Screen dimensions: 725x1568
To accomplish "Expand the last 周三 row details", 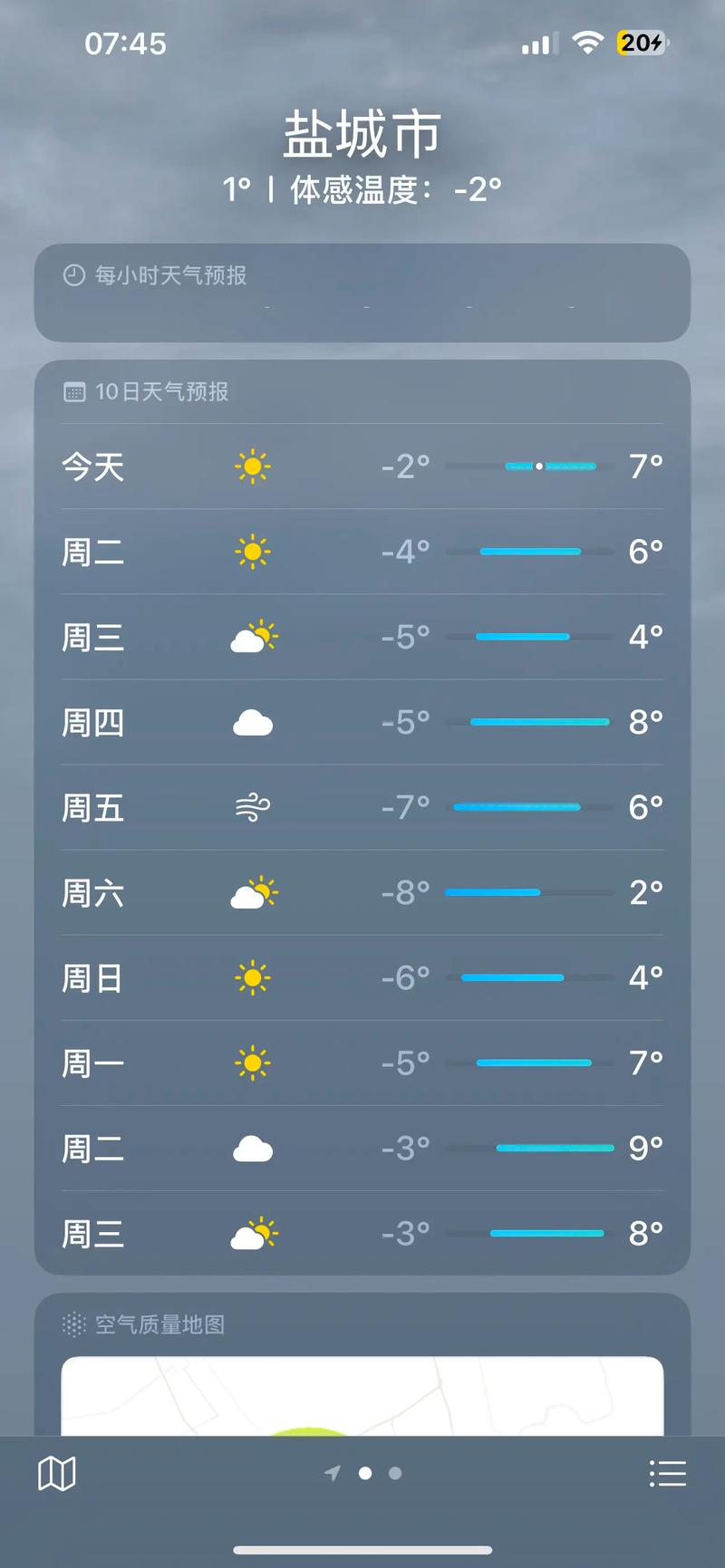I will point(362,1232).
